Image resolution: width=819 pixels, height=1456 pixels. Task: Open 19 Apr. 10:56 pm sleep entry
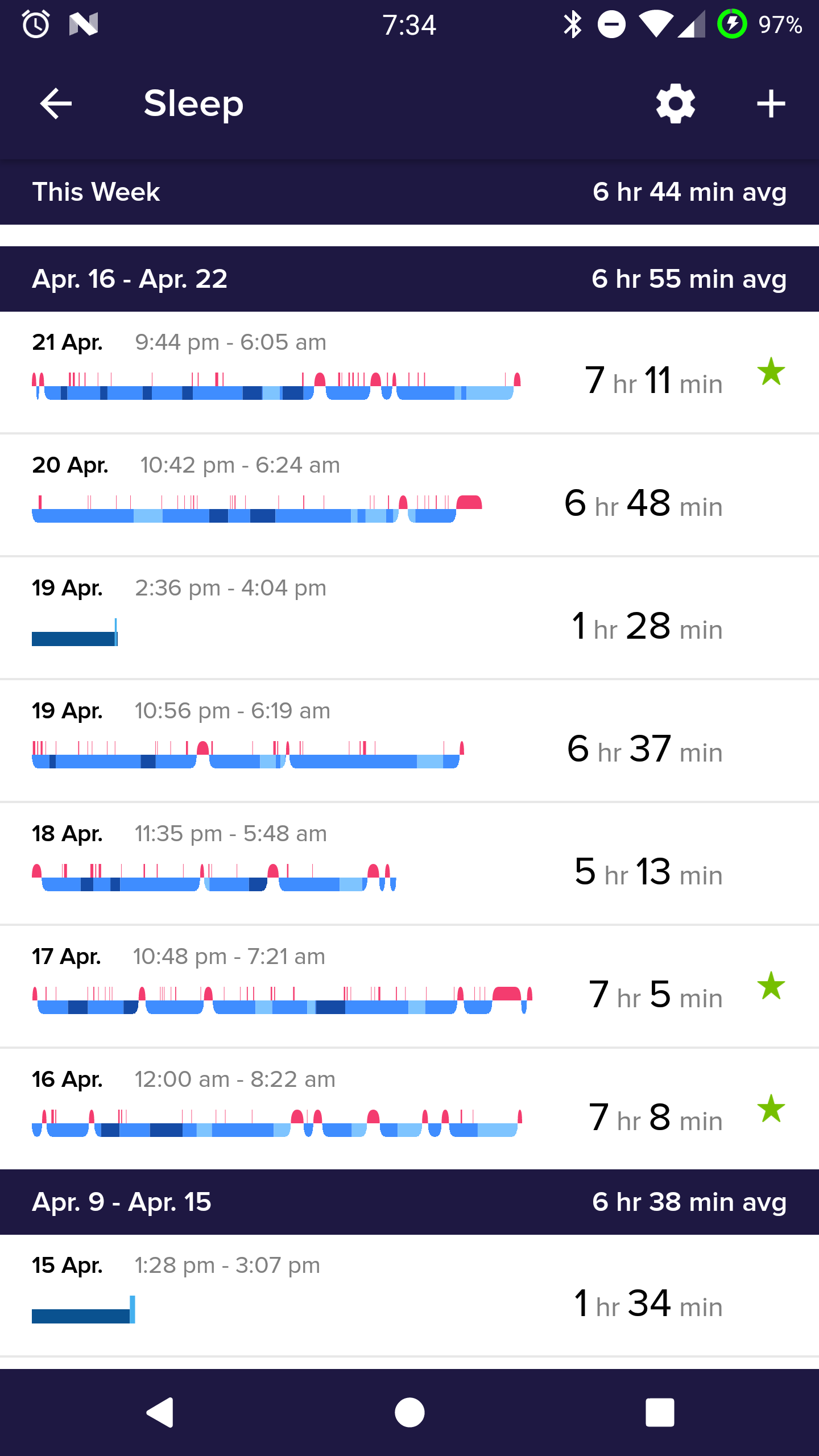point(409,741)
